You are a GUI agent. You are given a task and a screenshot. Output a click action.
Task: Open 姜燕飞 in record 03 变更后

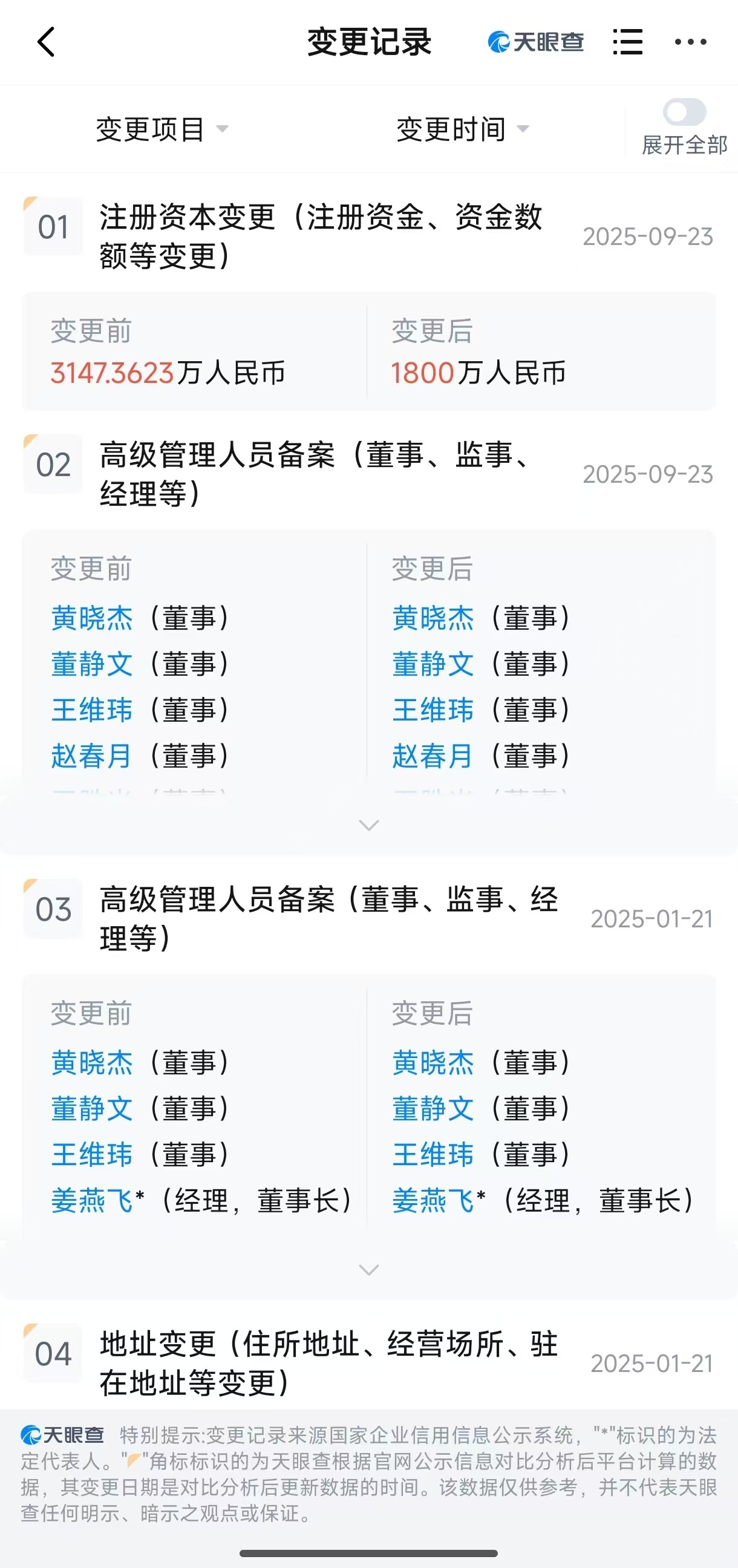tap(433, 1200)
